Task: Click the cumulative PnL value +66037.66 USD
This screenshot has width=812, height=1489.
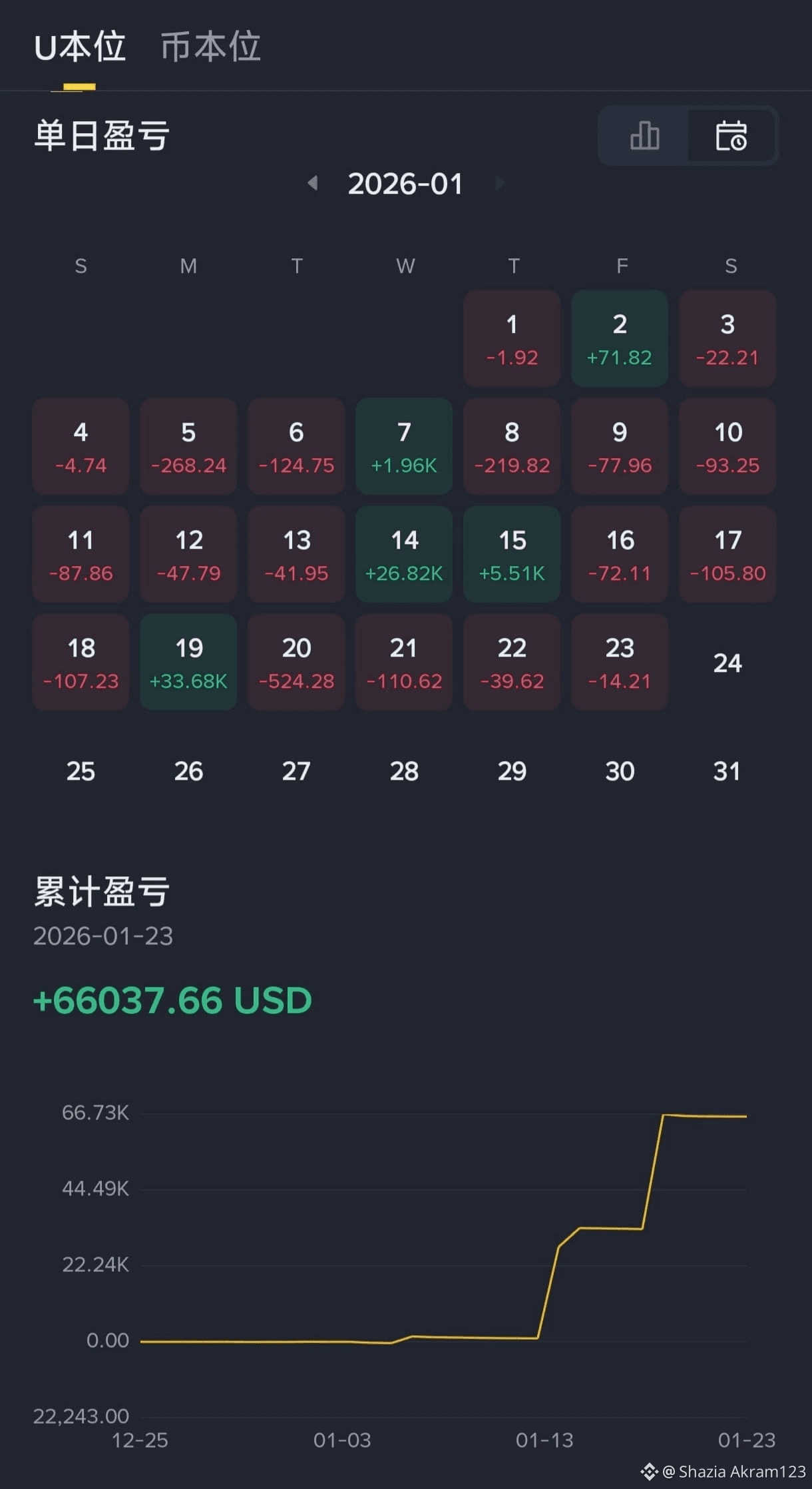Action: coord(172,999)
